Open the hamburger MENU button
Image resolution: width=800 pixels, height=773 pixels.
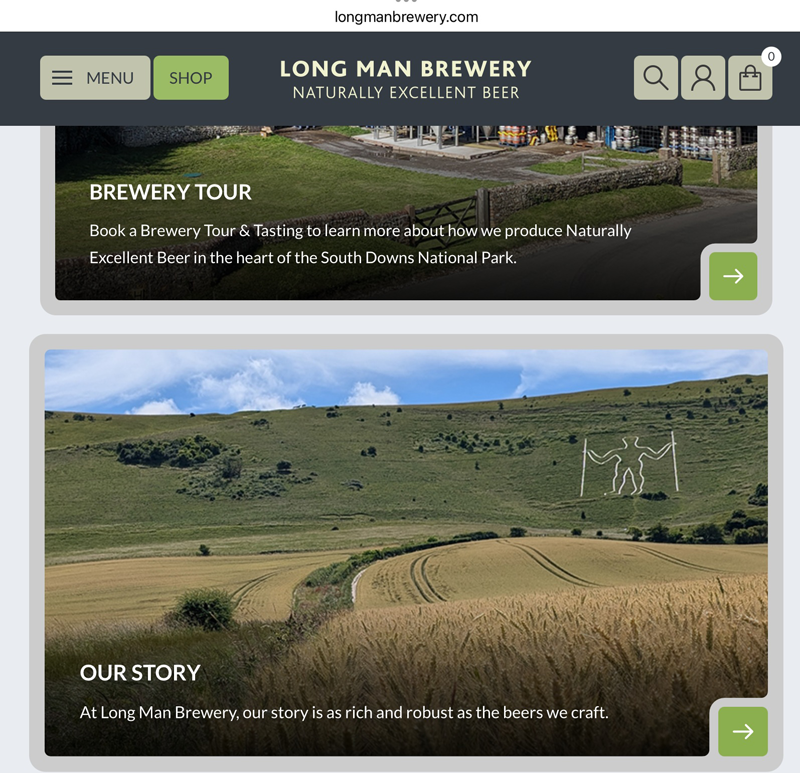tap(95, 78)
